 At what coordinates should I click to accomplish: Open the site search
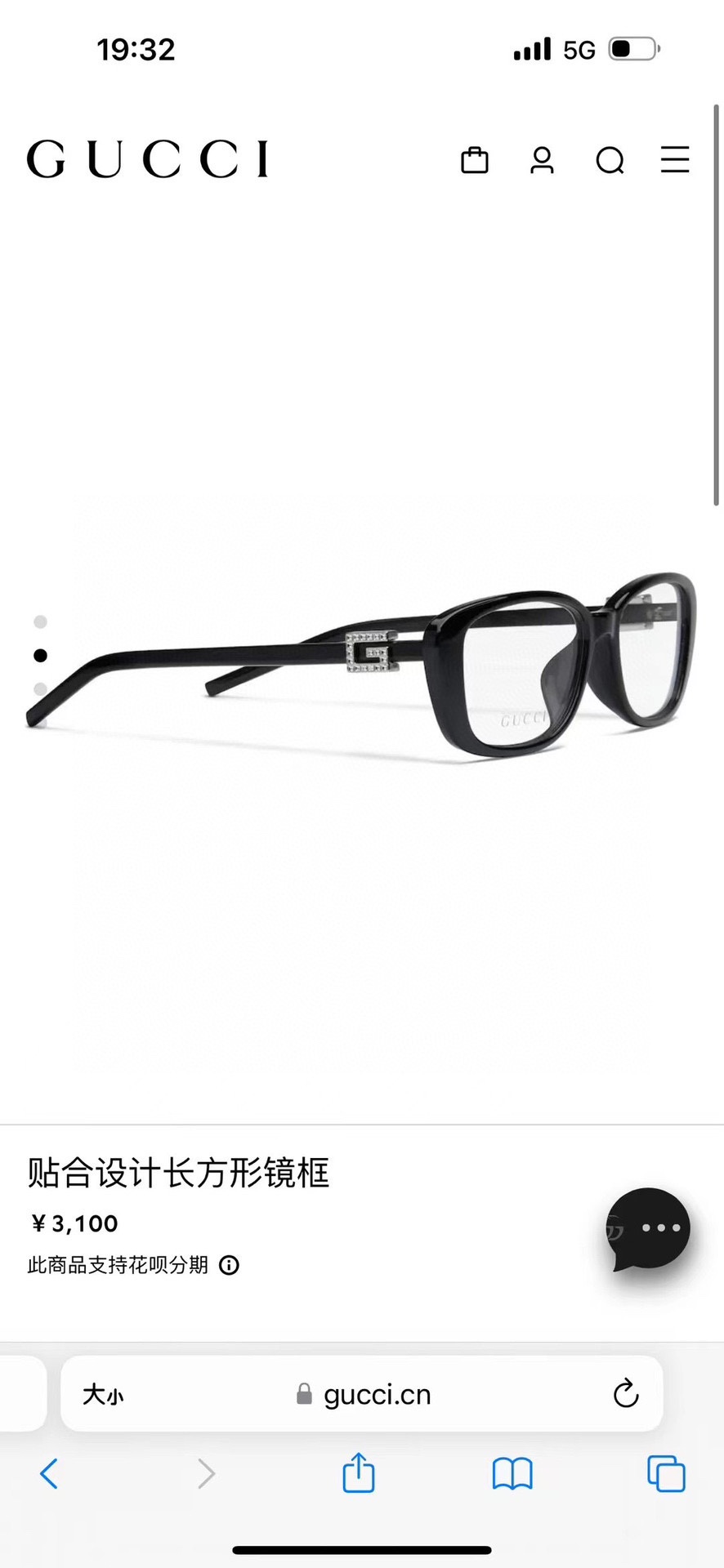click(x=610, y=161)
